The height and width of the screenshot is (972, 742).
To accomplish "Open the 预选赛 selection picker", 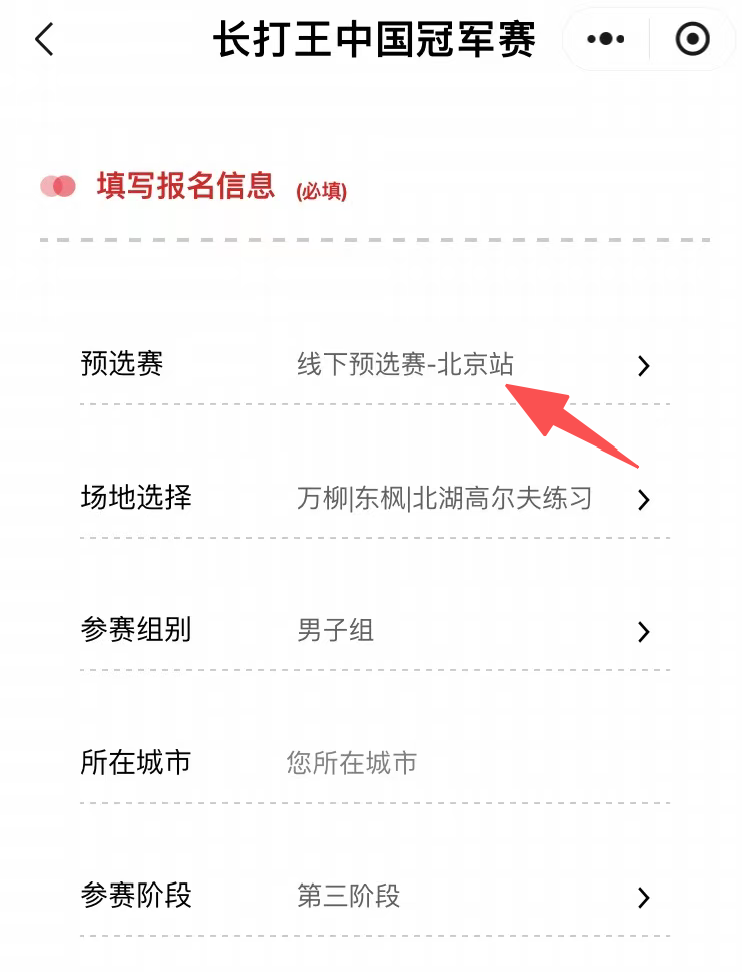I will point(470,365).
